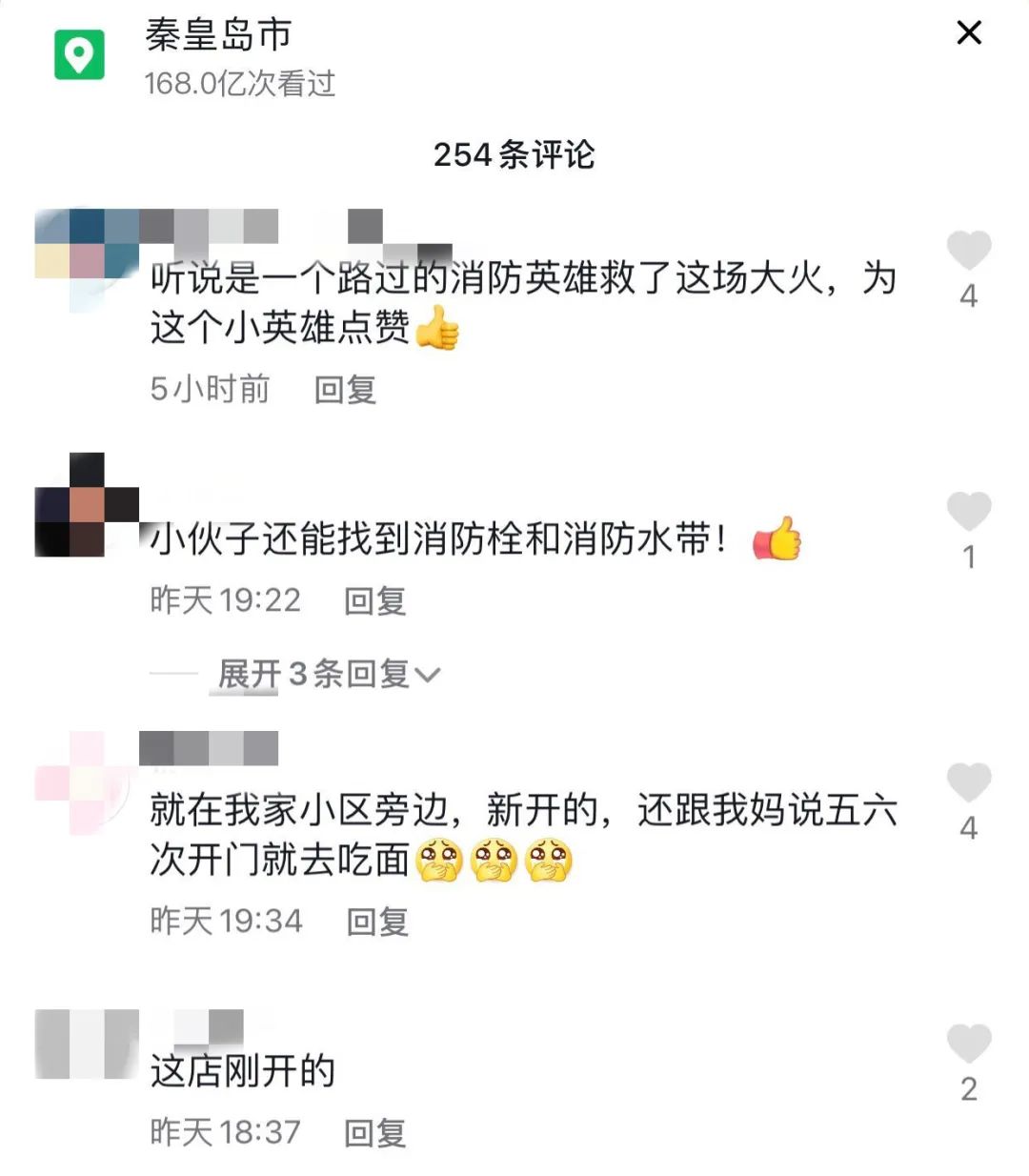Open avatar of the 消防英雄 commenter
The image size is (1029, 1176).
point(86,252)
